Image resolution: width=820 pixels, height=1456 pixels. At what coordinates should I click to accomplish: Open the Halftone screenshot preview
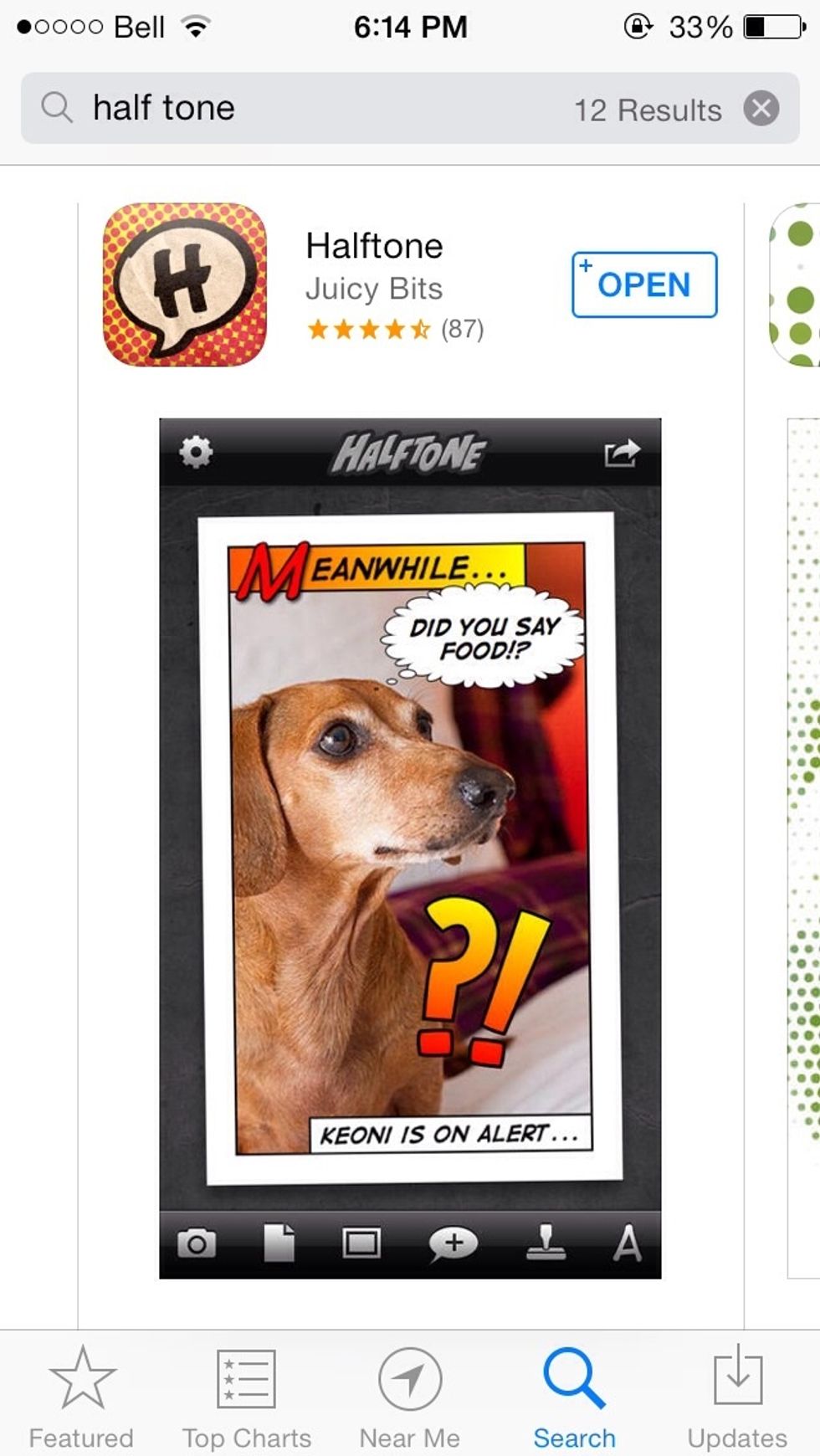point(410,847)
